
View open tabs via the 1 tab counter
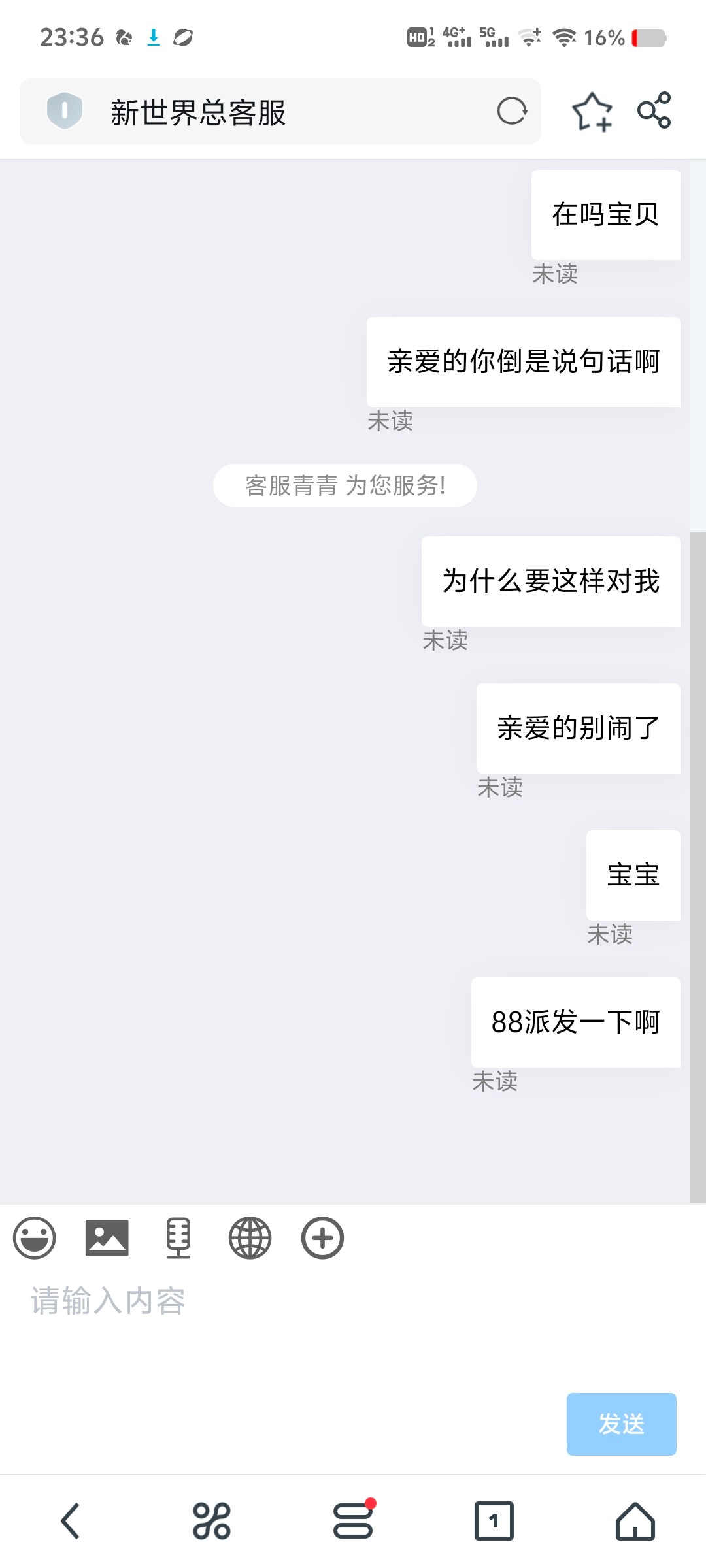(494, 1521)
